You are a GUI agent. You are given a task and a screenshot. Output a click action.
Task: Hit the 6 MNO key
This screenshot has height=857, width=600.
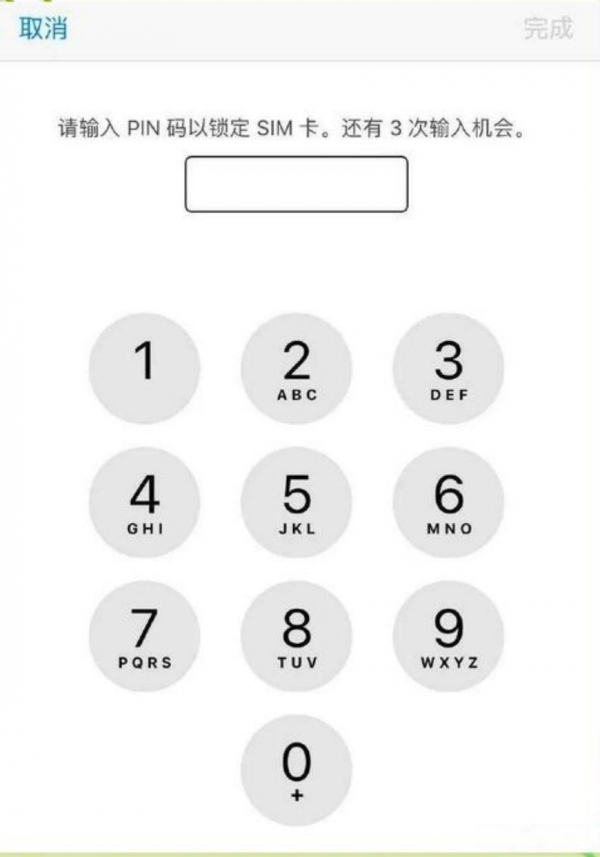coord(448,502)
